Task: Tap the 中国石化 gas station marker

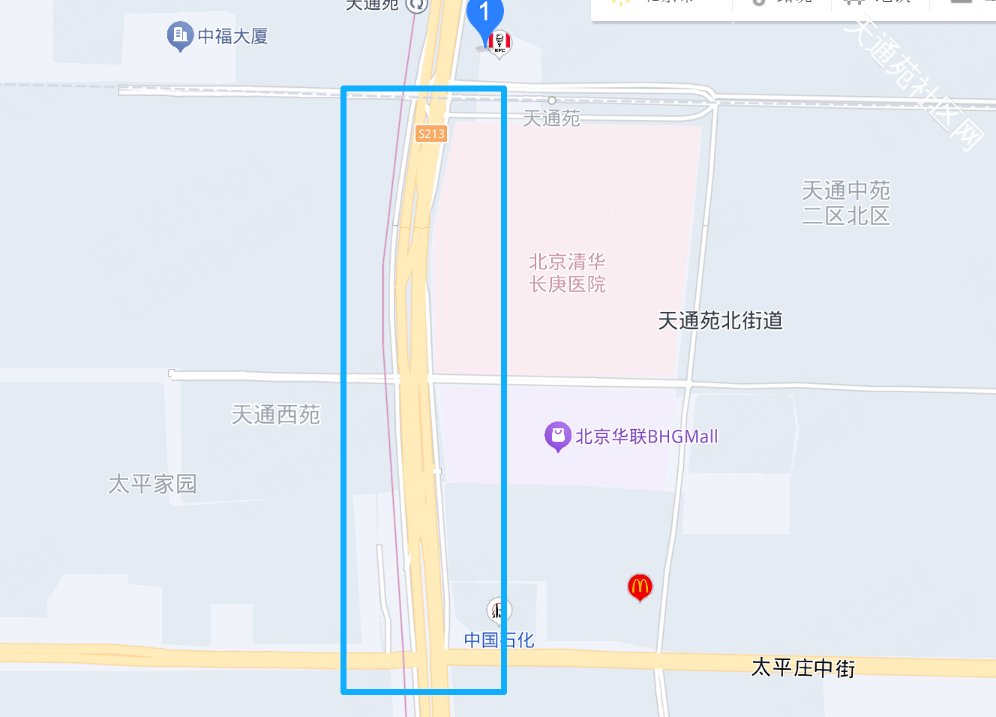Action: click(497, 608)
